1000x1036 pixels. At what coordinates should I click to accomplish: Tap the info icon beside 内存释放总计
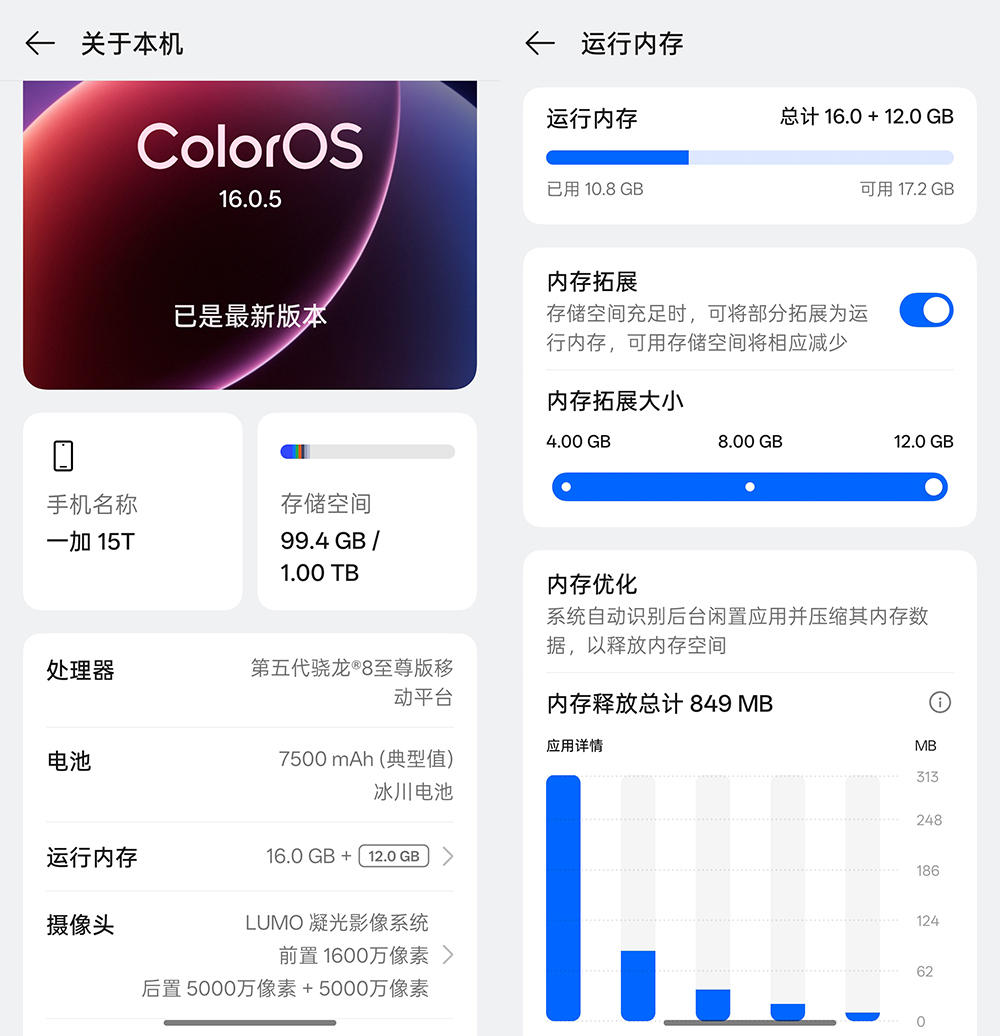[x=939, y=703]
